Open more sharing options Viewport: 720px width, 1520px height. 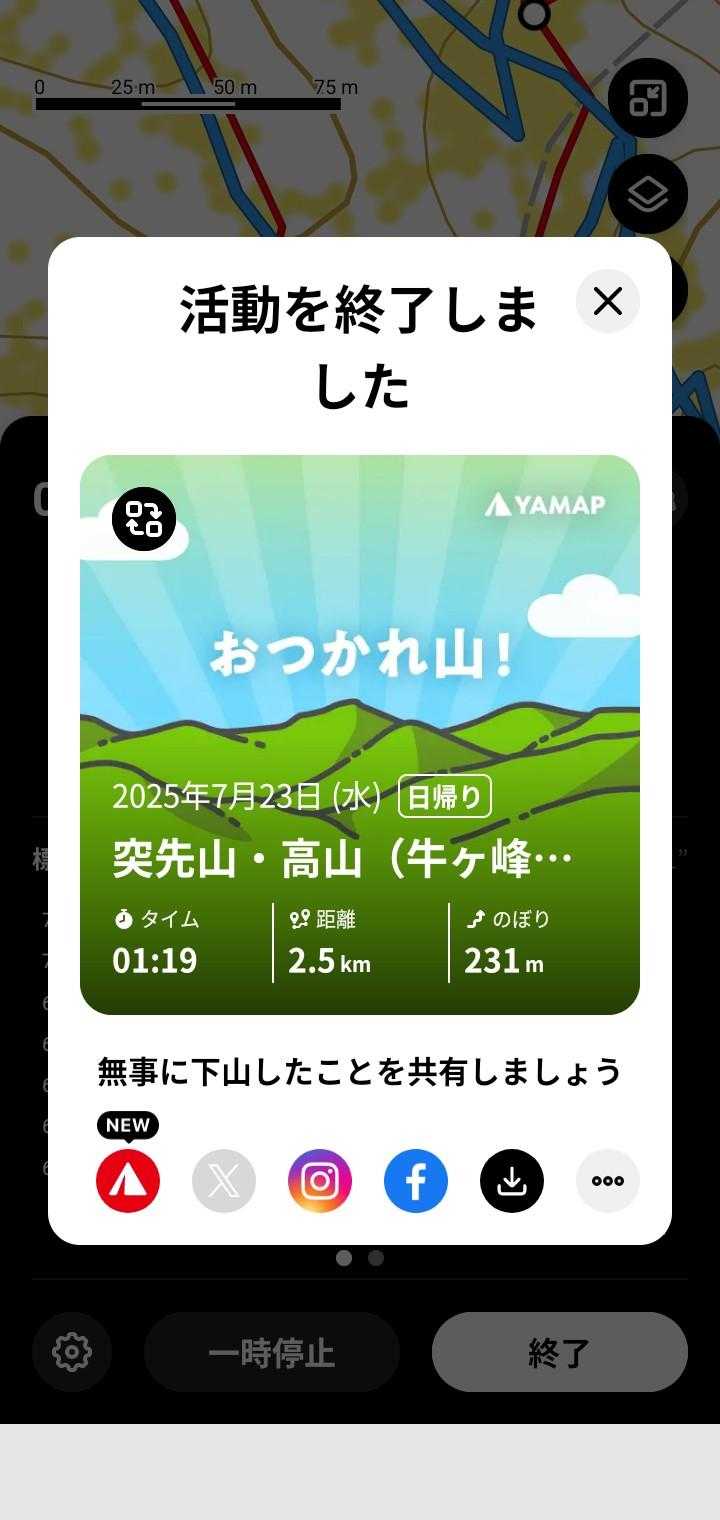(608, 1181)
